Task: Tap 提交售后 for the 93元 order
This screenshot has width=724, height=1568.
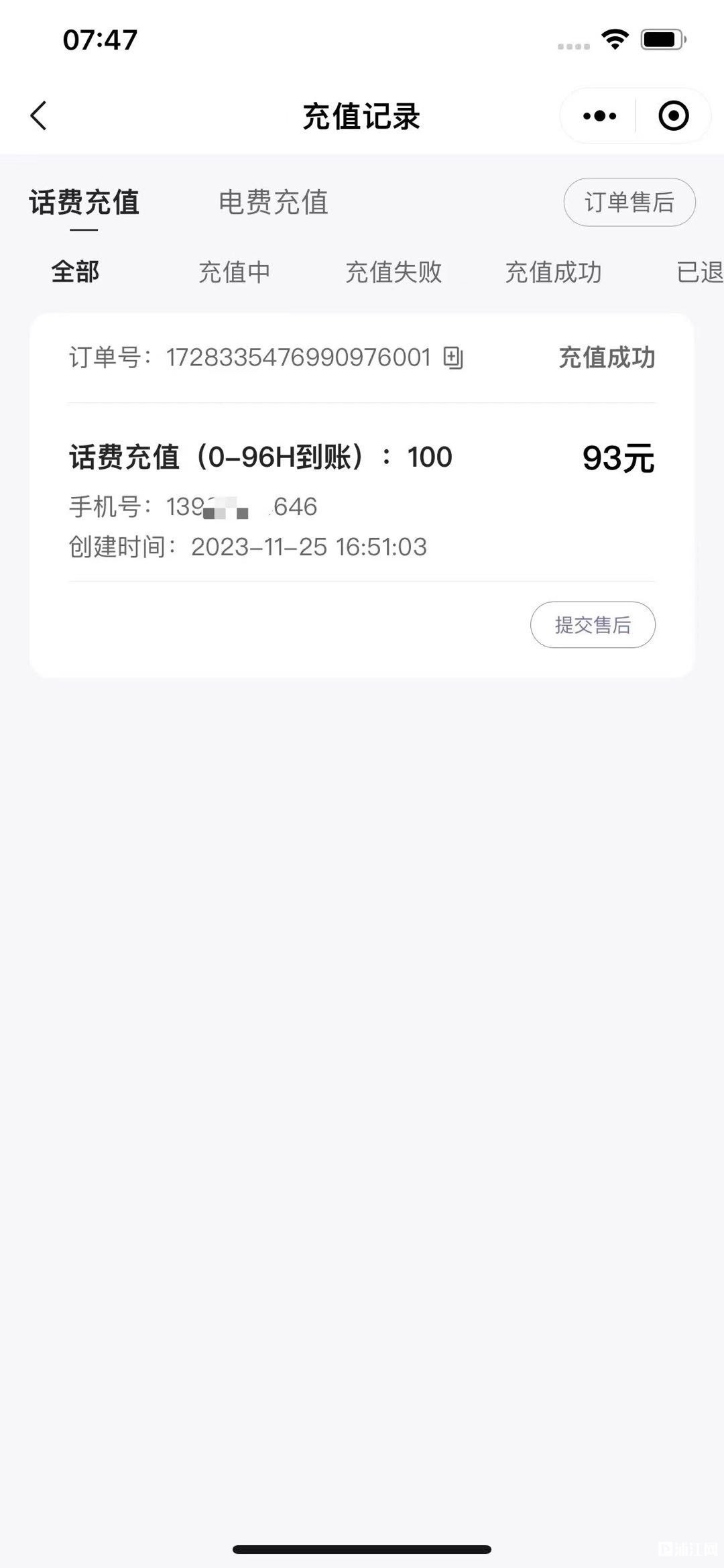Action: click(593, 625)
